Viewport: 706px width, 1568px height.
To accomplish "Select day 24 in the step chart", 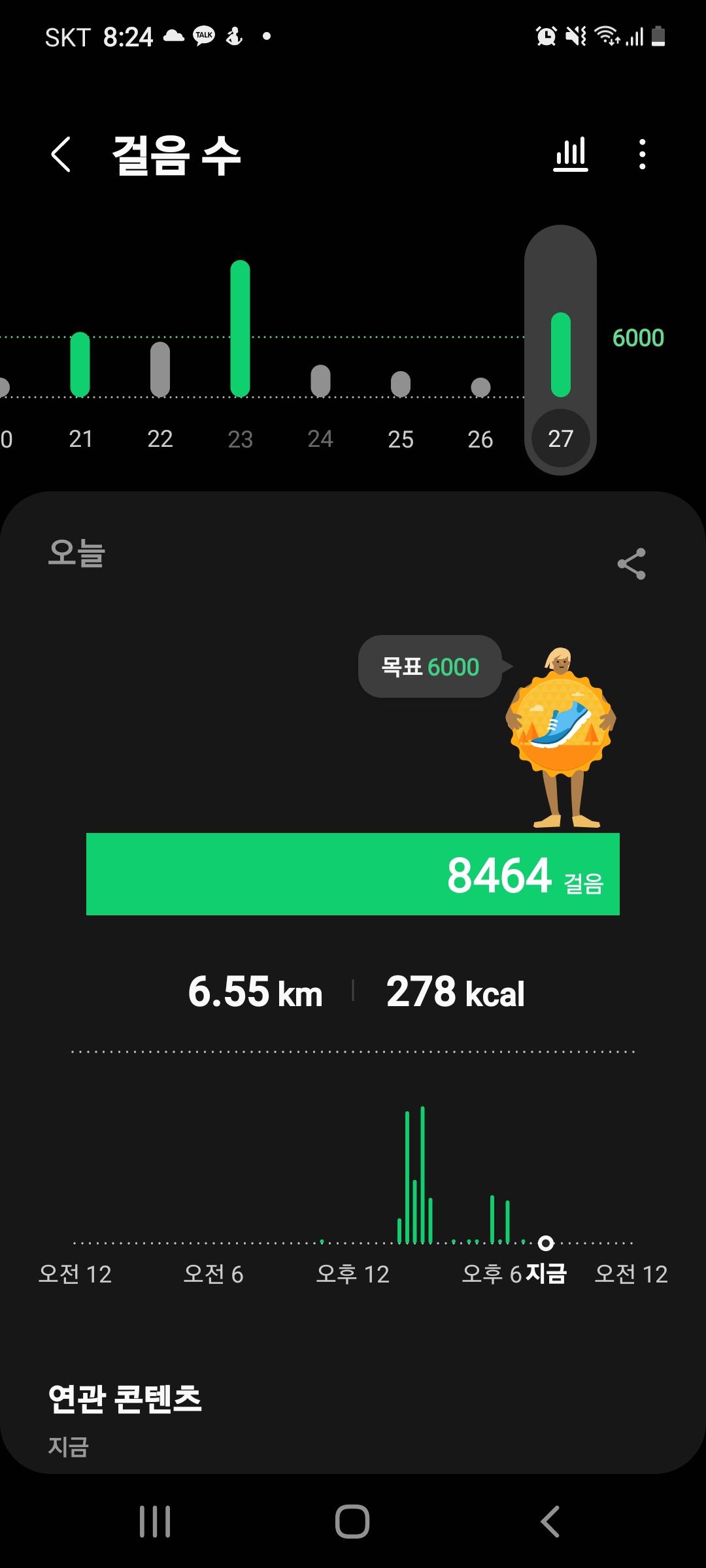I will 320,392.
